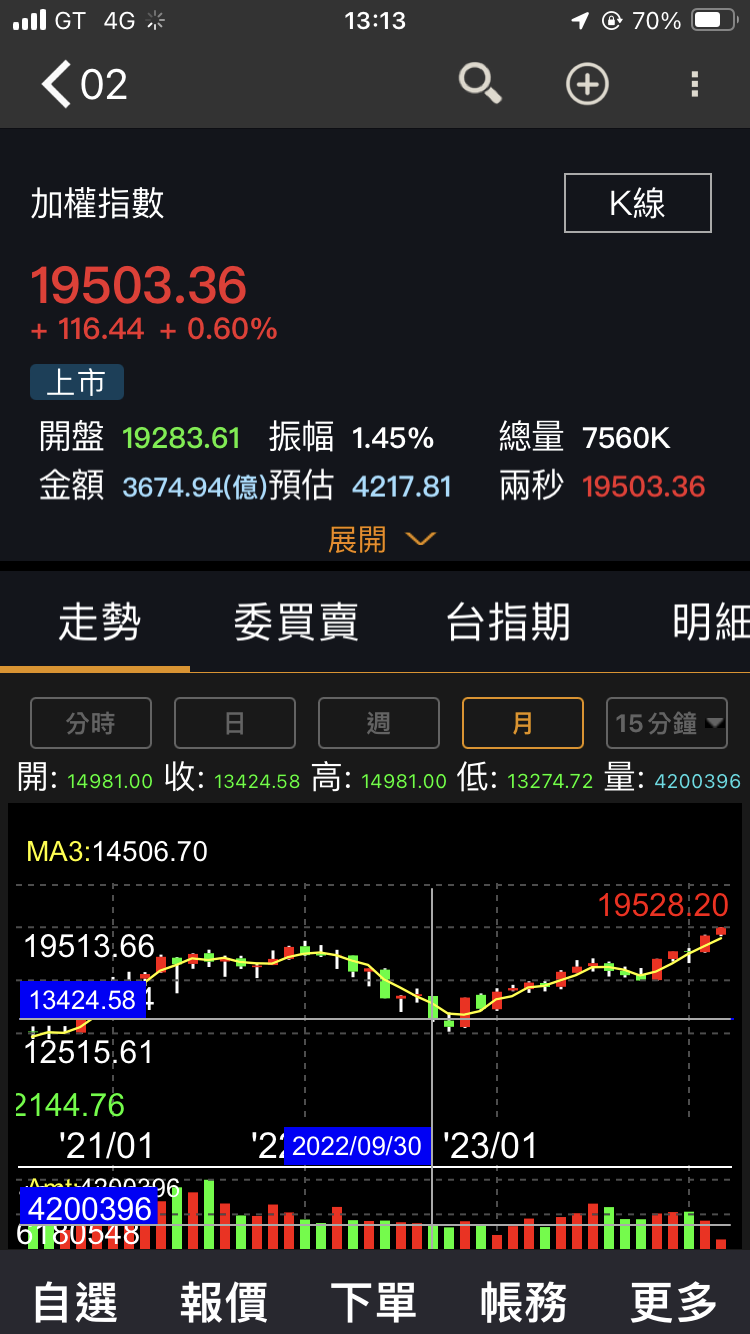The height and width of the screenshot is (1334, 750).
Task: Tap the plus circle to add to watchlist
Action: [587, 85]
